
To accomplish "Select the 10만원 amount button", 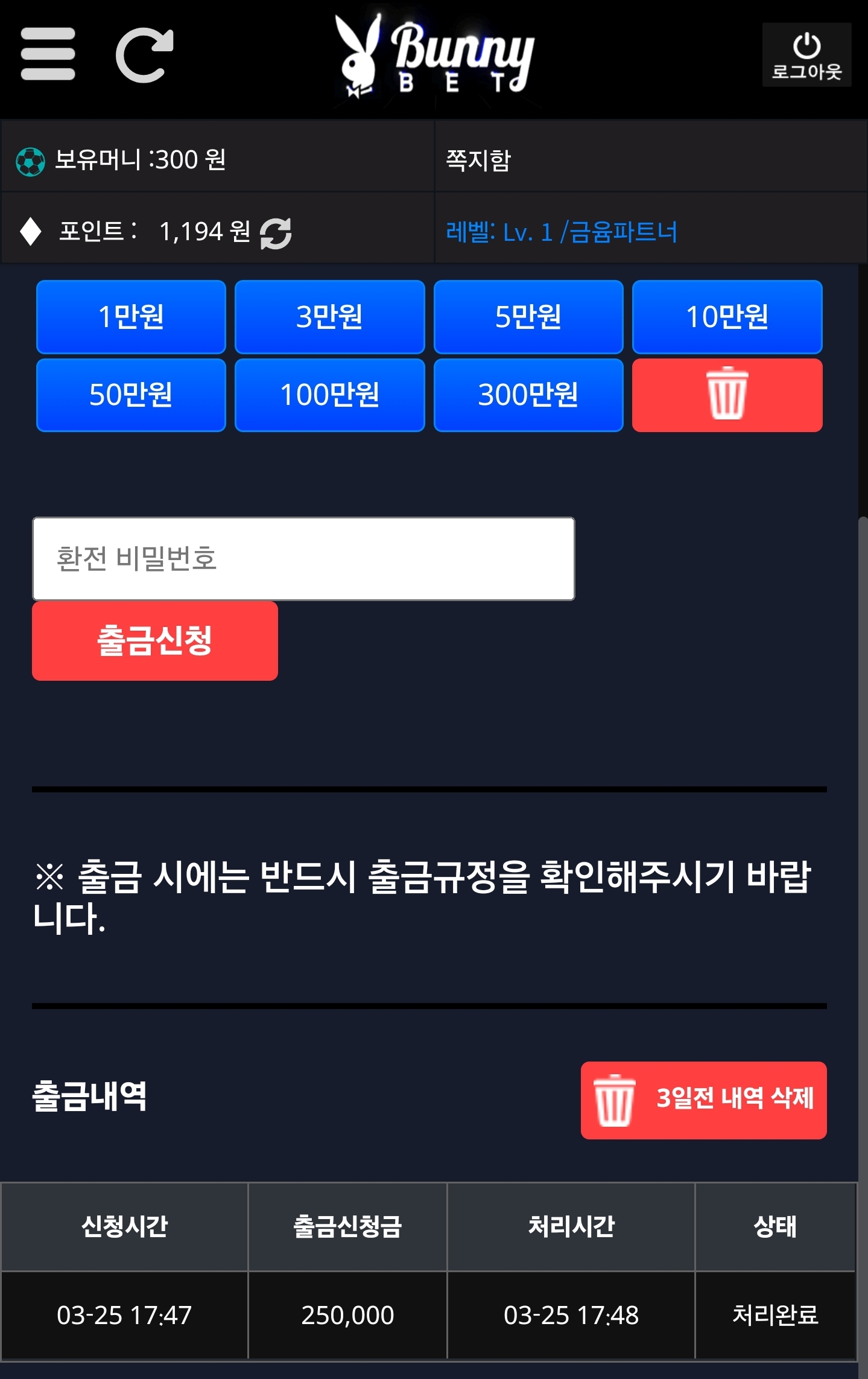I will (x=727, y=317).
